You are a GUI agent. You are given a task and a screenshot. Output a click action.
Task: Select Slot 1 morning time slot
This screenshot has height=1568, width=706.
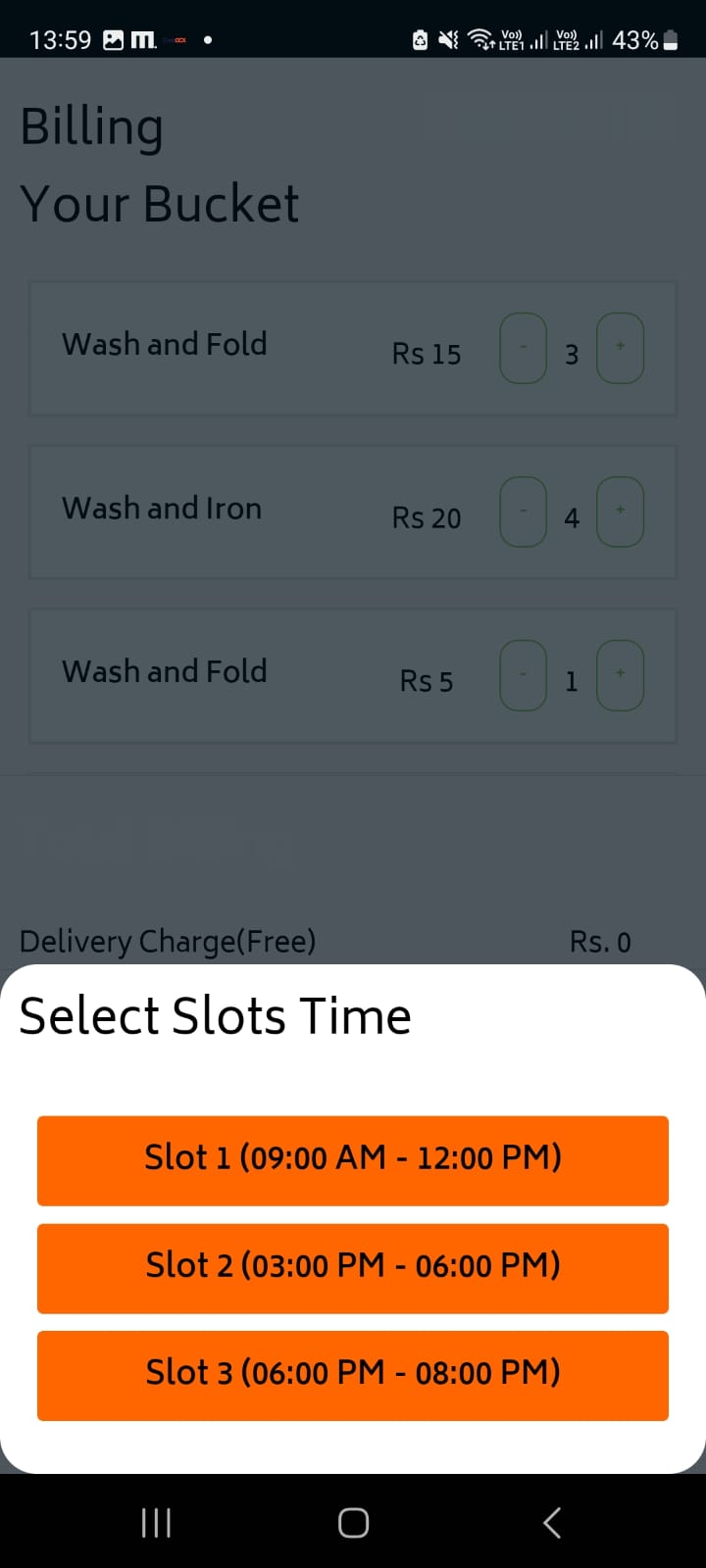[352, 1159]
